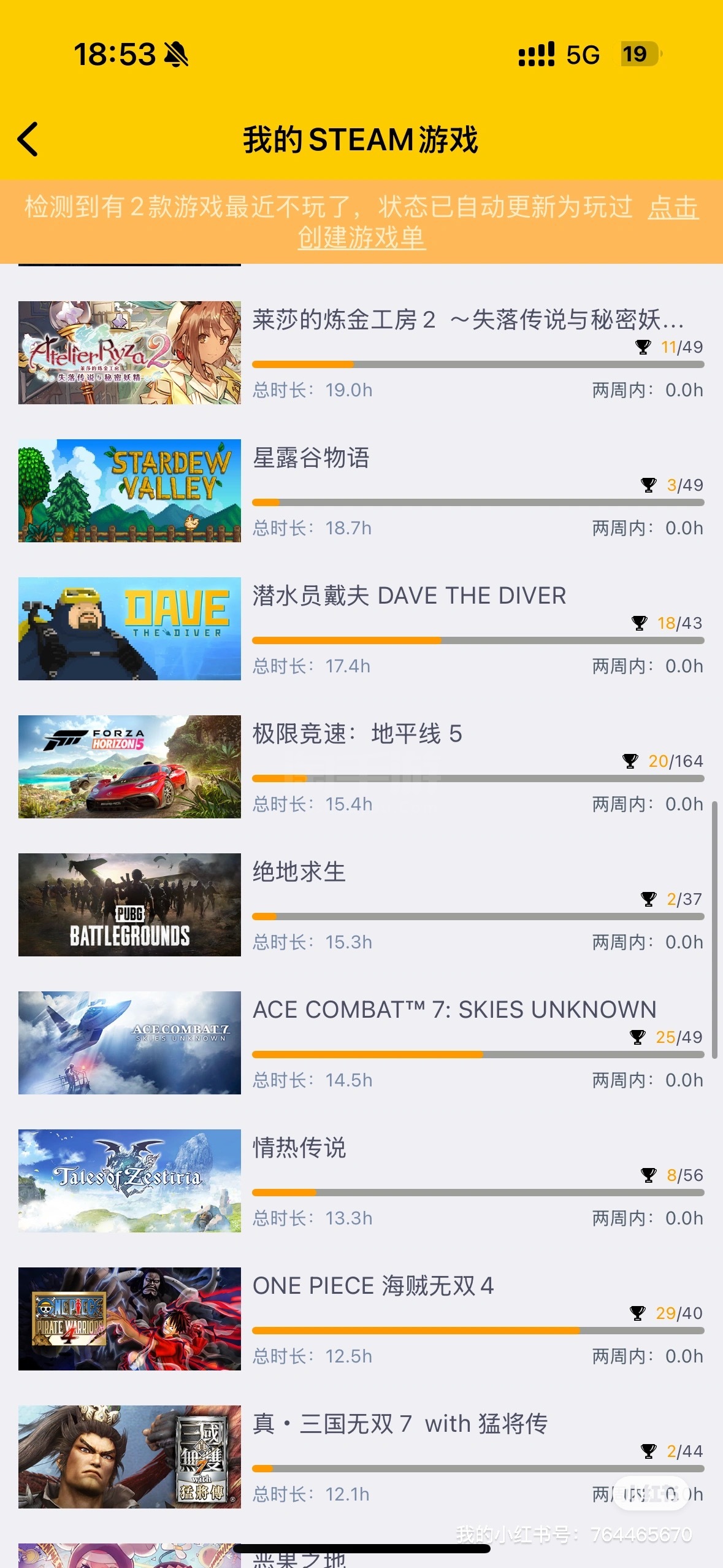The width and height of the screenshot is (723, 1568).
Task: Select 潜水员戴夫 DAVE THE DIVER
Action: click(x=409, y=596)
